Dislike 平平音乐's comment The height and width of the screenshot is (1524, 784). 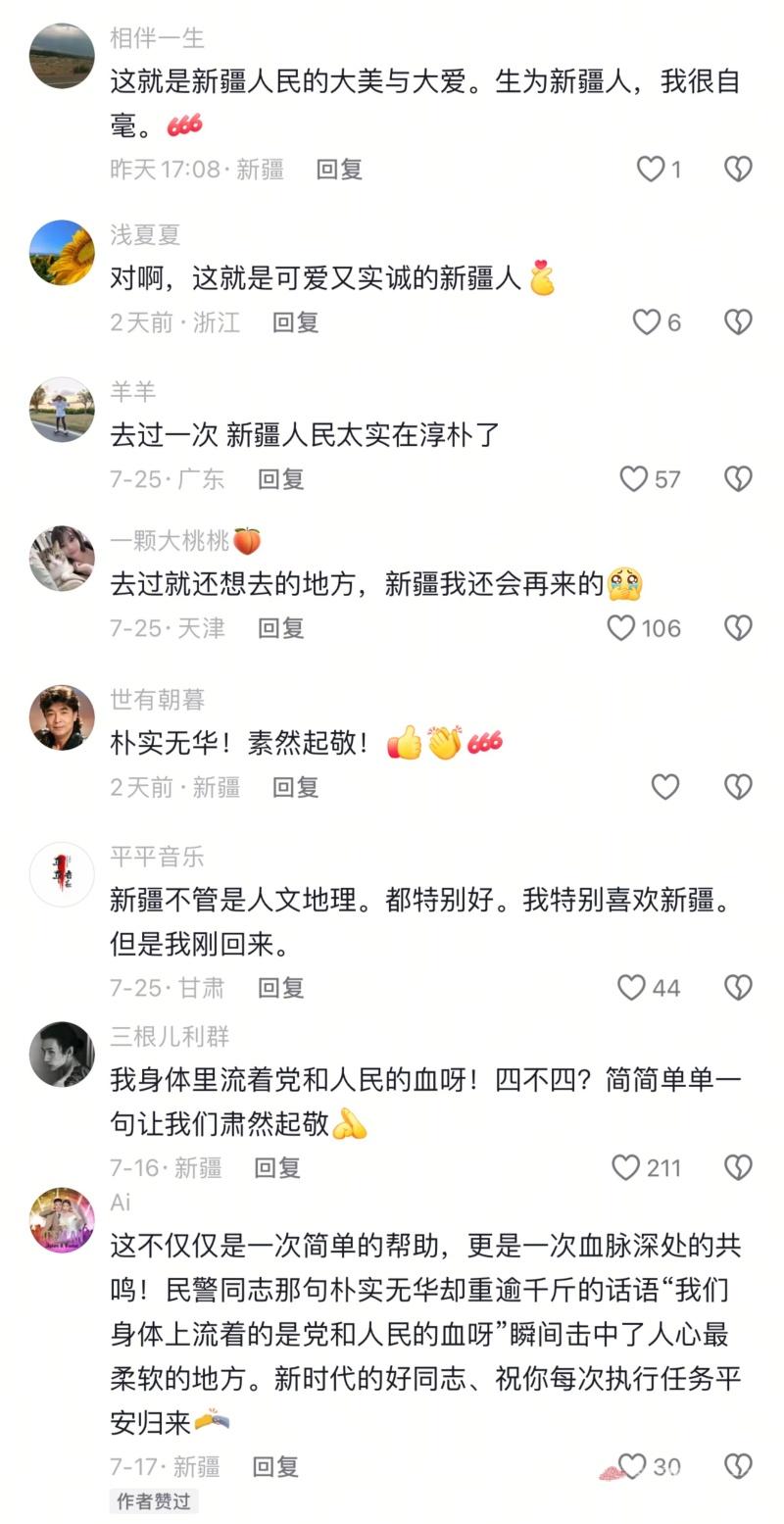click(737, 987)
